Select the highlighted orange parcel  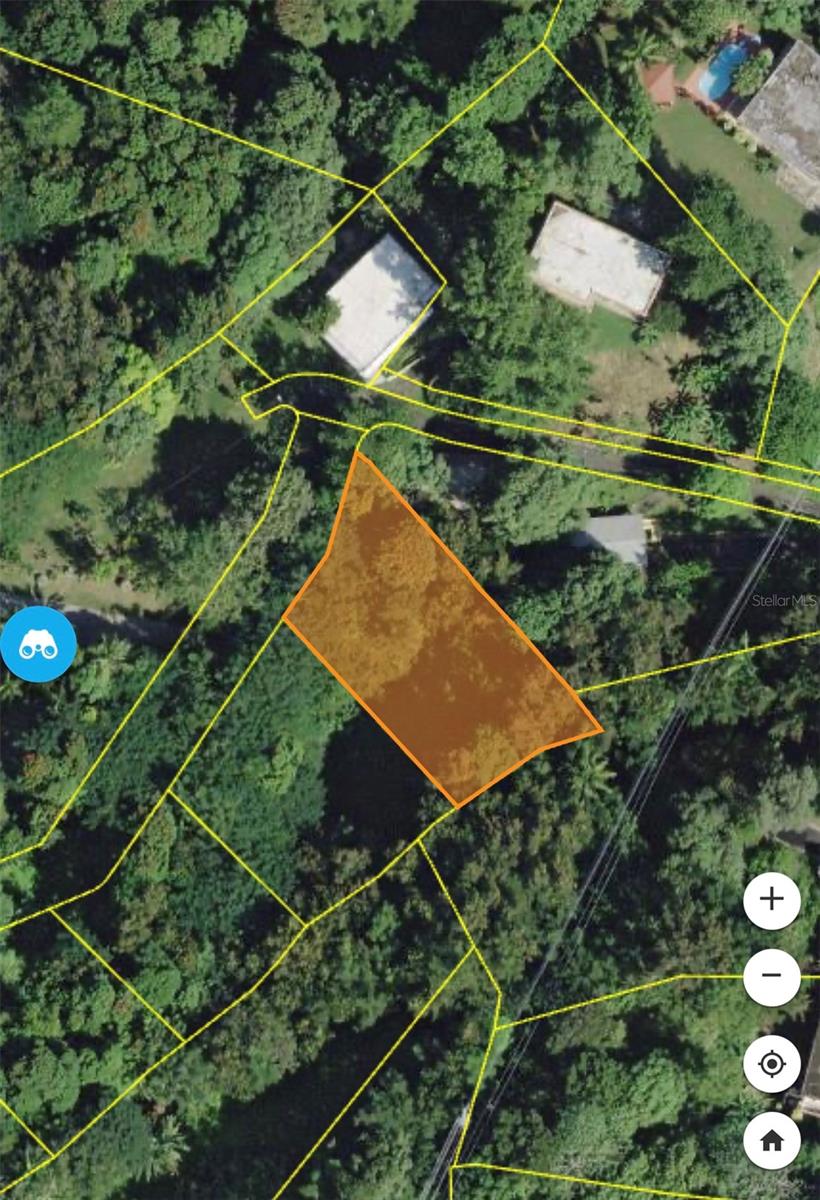(x=440, y=640)
